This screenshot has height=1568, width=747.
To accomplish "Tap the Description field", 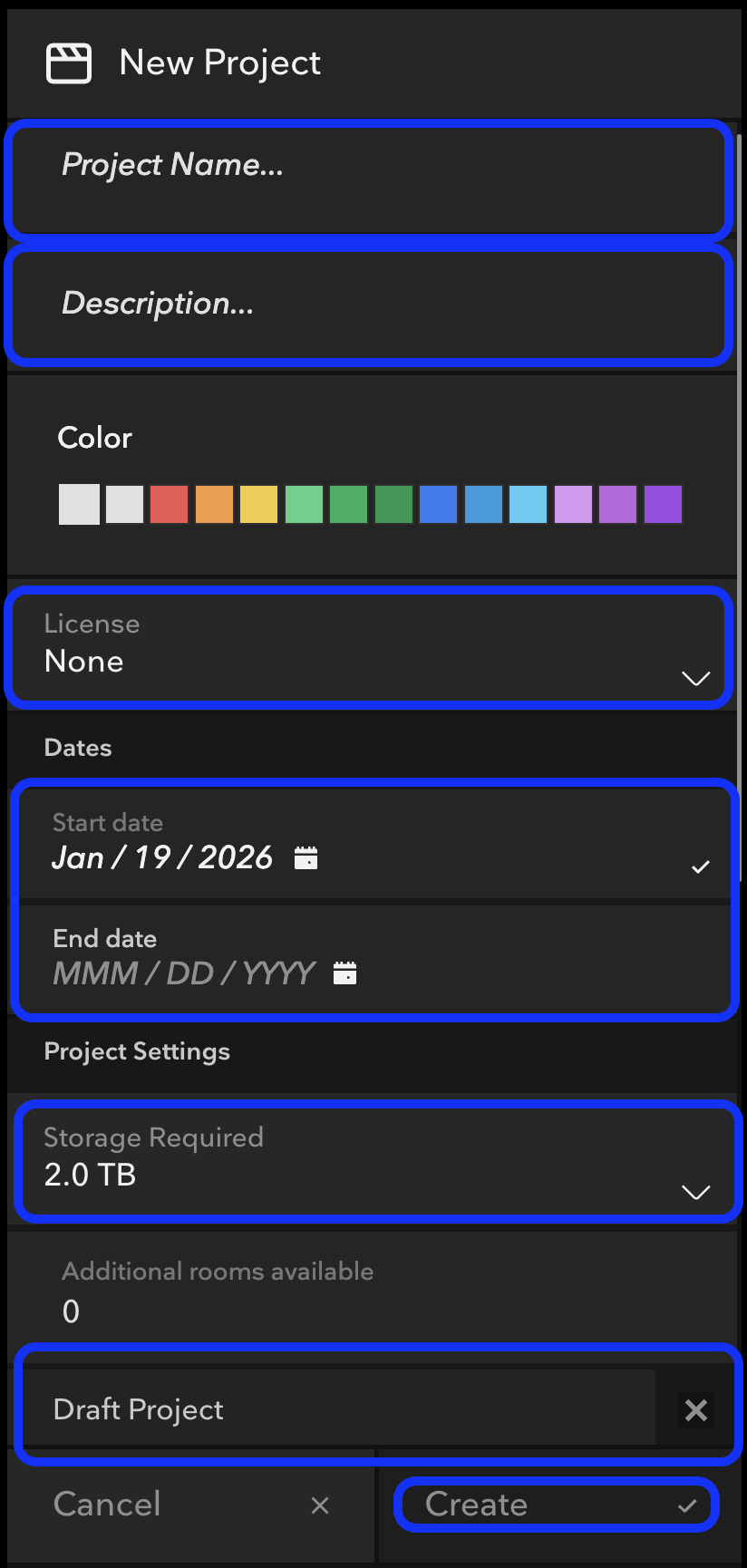I will pyautogui.click(x=367, y=305).
